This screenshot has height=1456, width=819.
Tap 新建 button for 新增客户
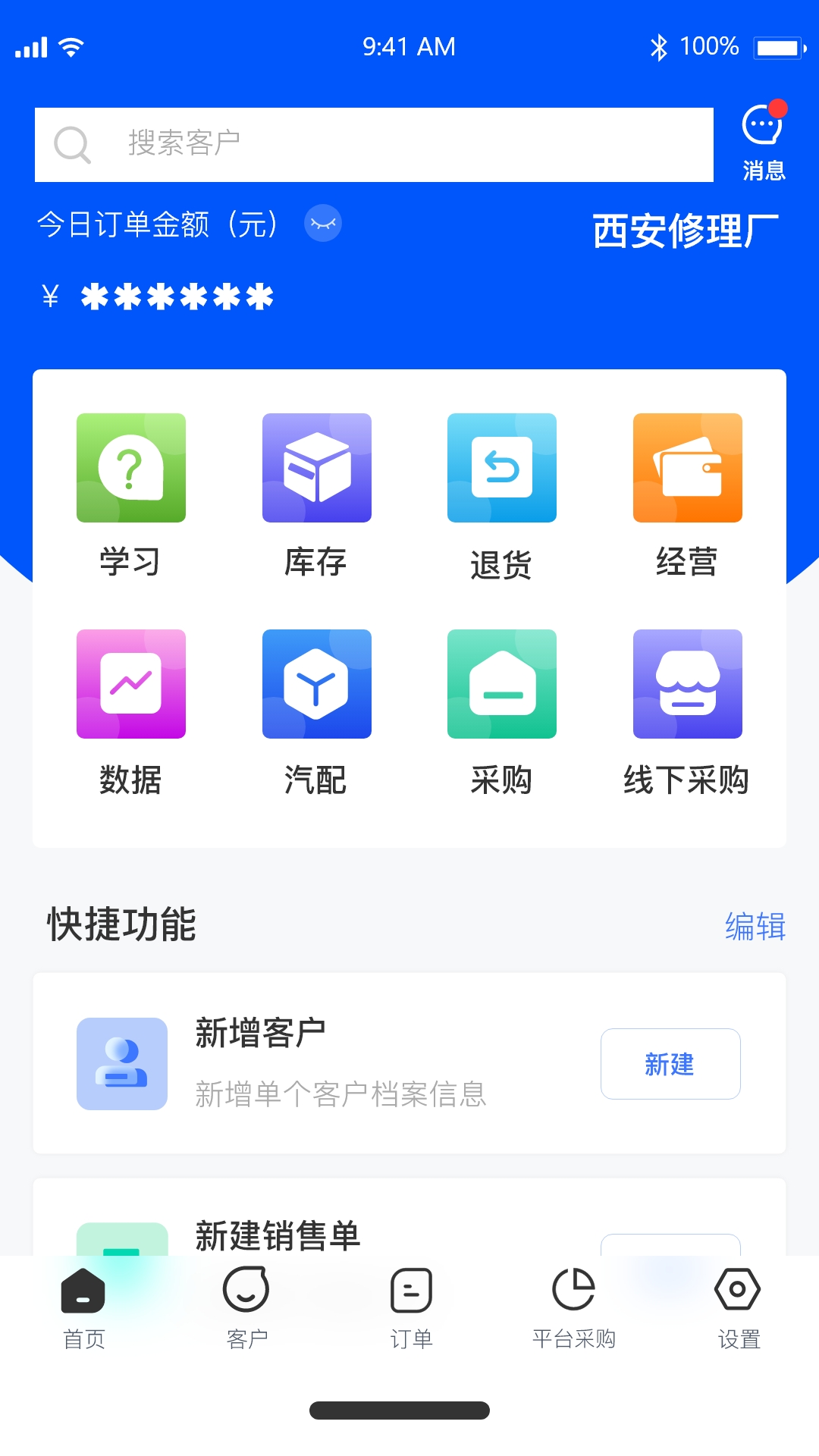tap(670, 1064)
